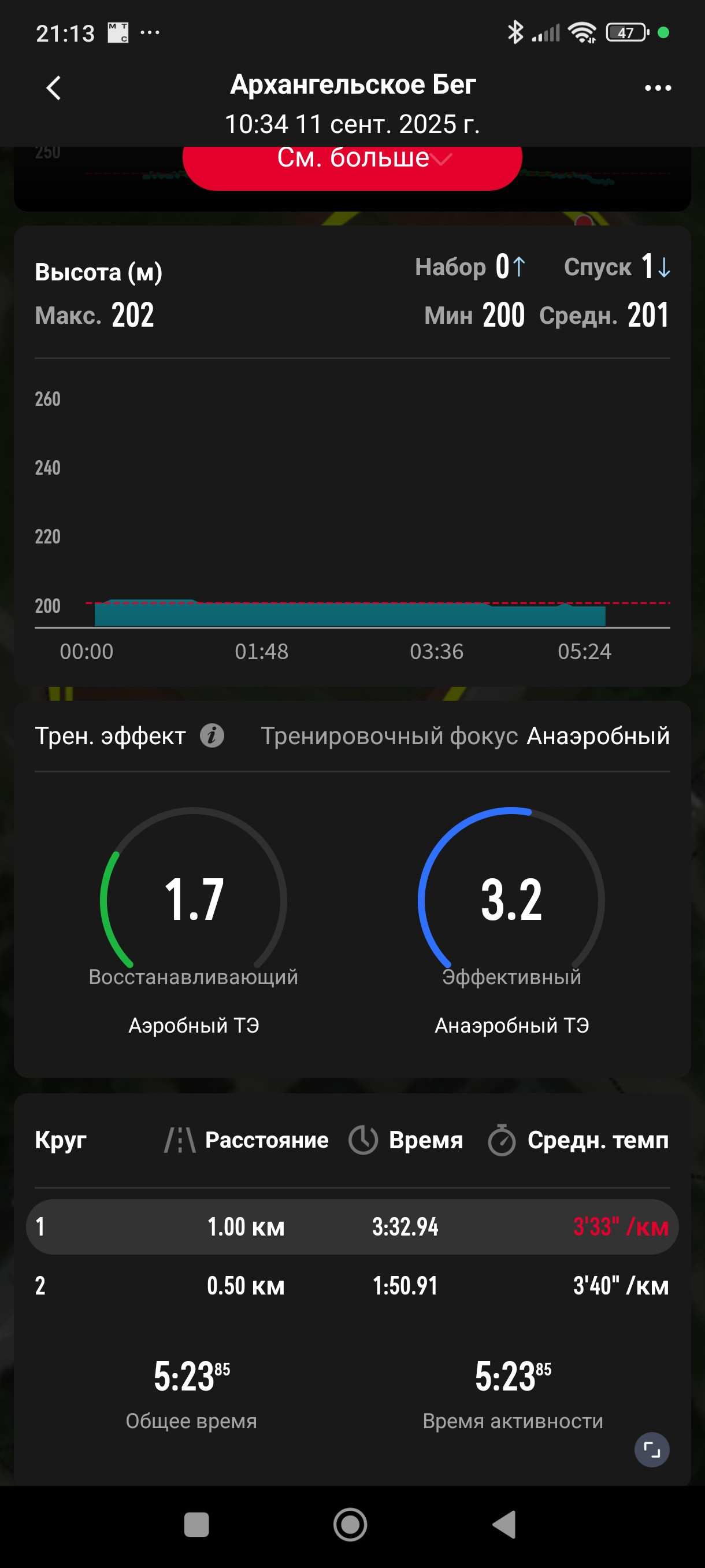Go back using the header arrow
705x1568 pixels.
click(54, 88)
